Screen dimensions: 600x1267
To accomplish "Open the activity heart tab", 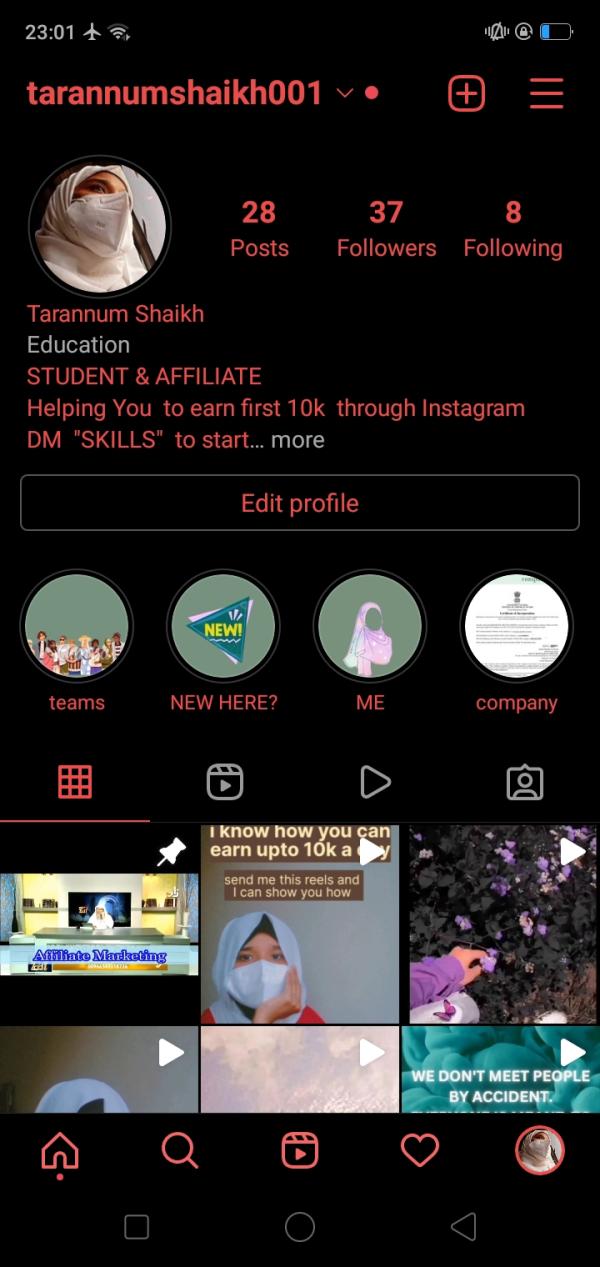I will pos(420,1152).
